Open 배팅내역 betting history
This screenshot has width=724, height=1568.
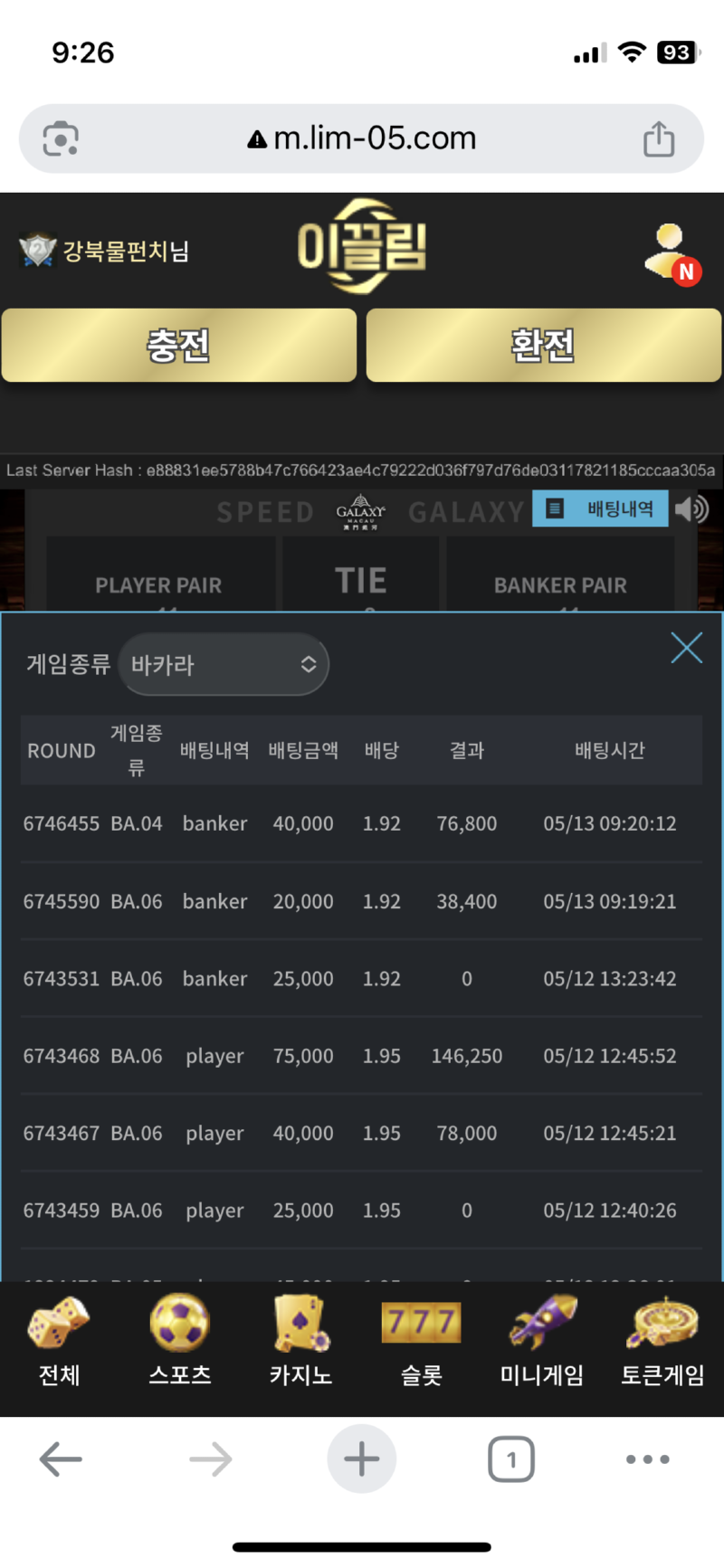(x=600, y=508)
